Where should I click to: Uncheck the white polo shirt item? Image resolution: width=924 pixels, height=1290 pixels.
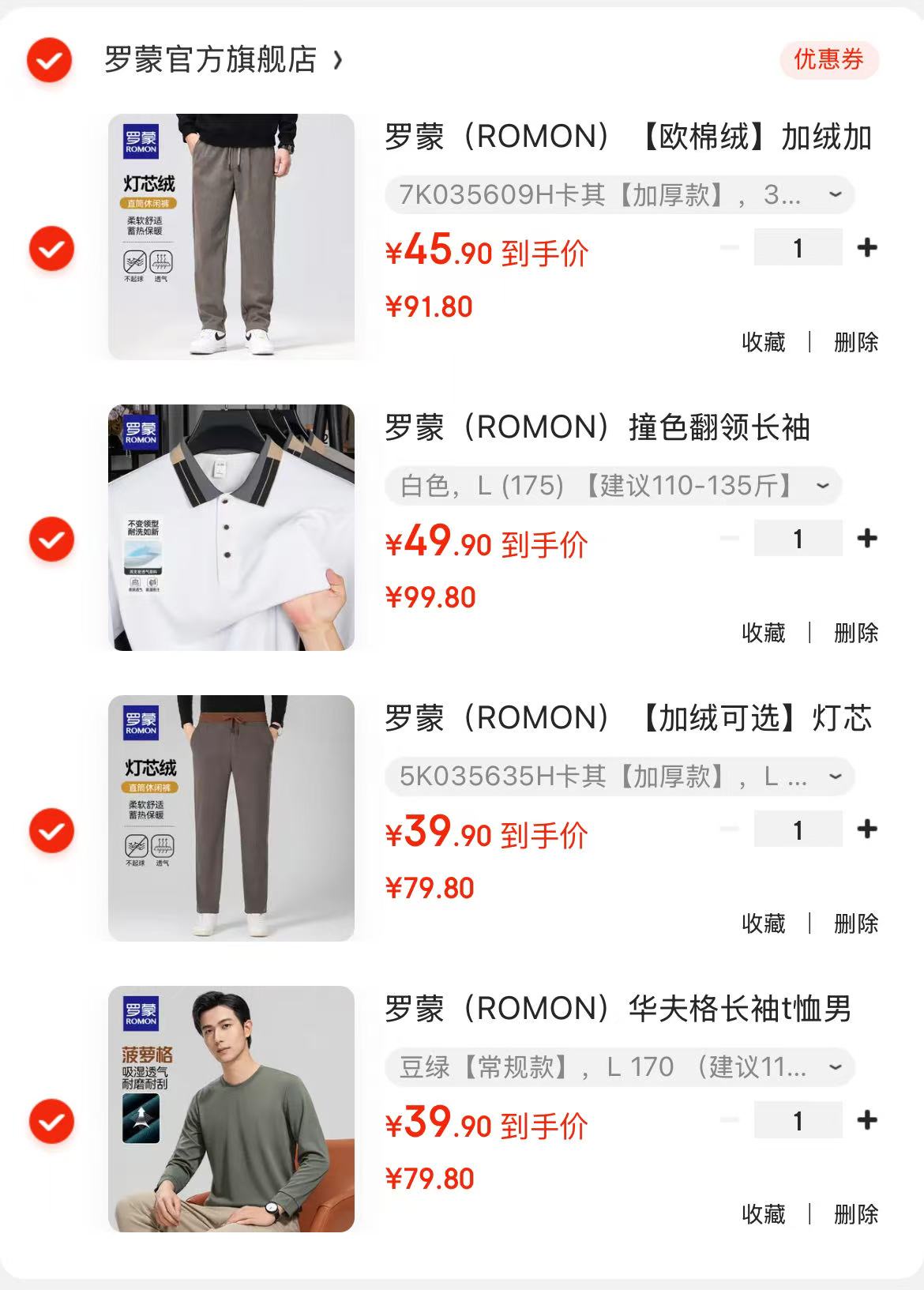(x=51, y=540)
